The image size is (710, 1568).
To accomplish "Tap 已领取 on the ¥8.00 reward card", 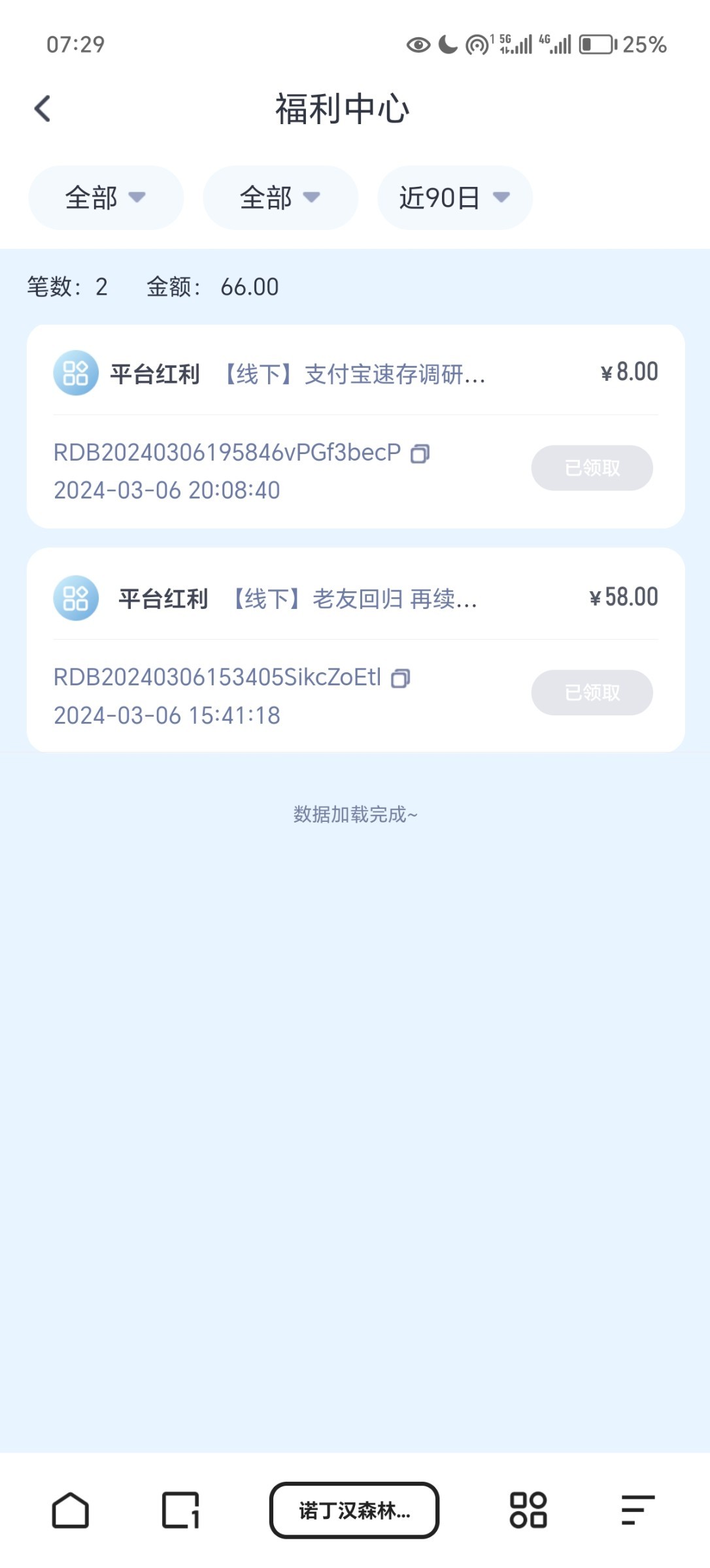I will pos(592,468).
